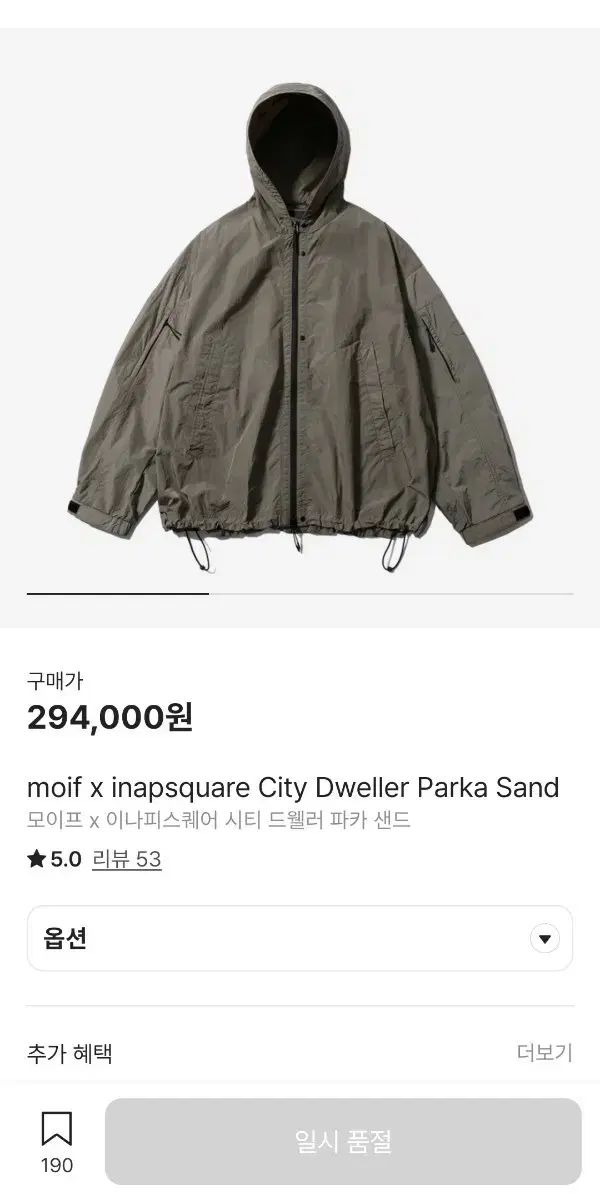Open the 리뷰 53 reviews link

pos(126,859)
